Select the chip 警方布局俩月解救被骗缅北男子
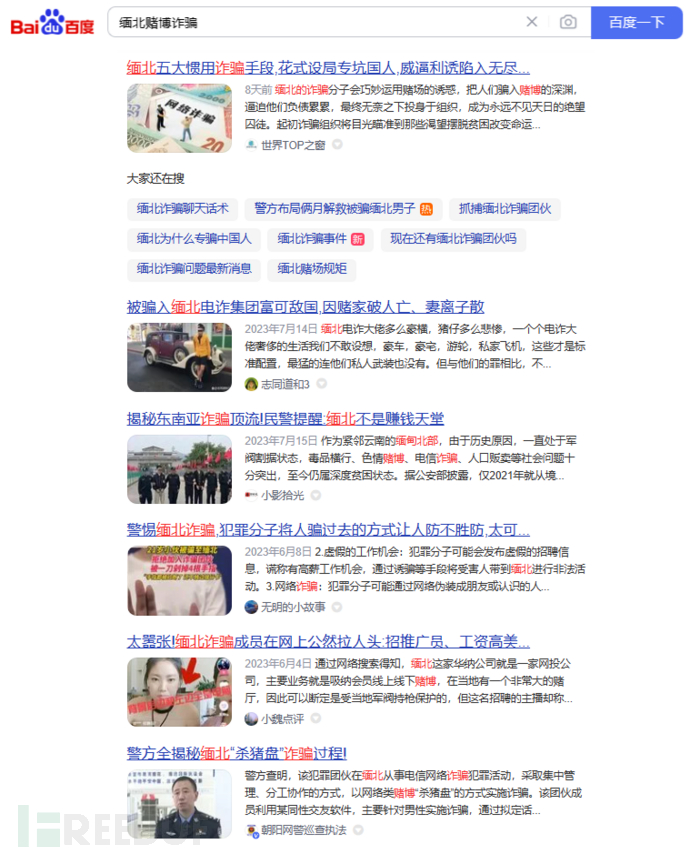Screen dimensions: 690x854 coord(335,209)
